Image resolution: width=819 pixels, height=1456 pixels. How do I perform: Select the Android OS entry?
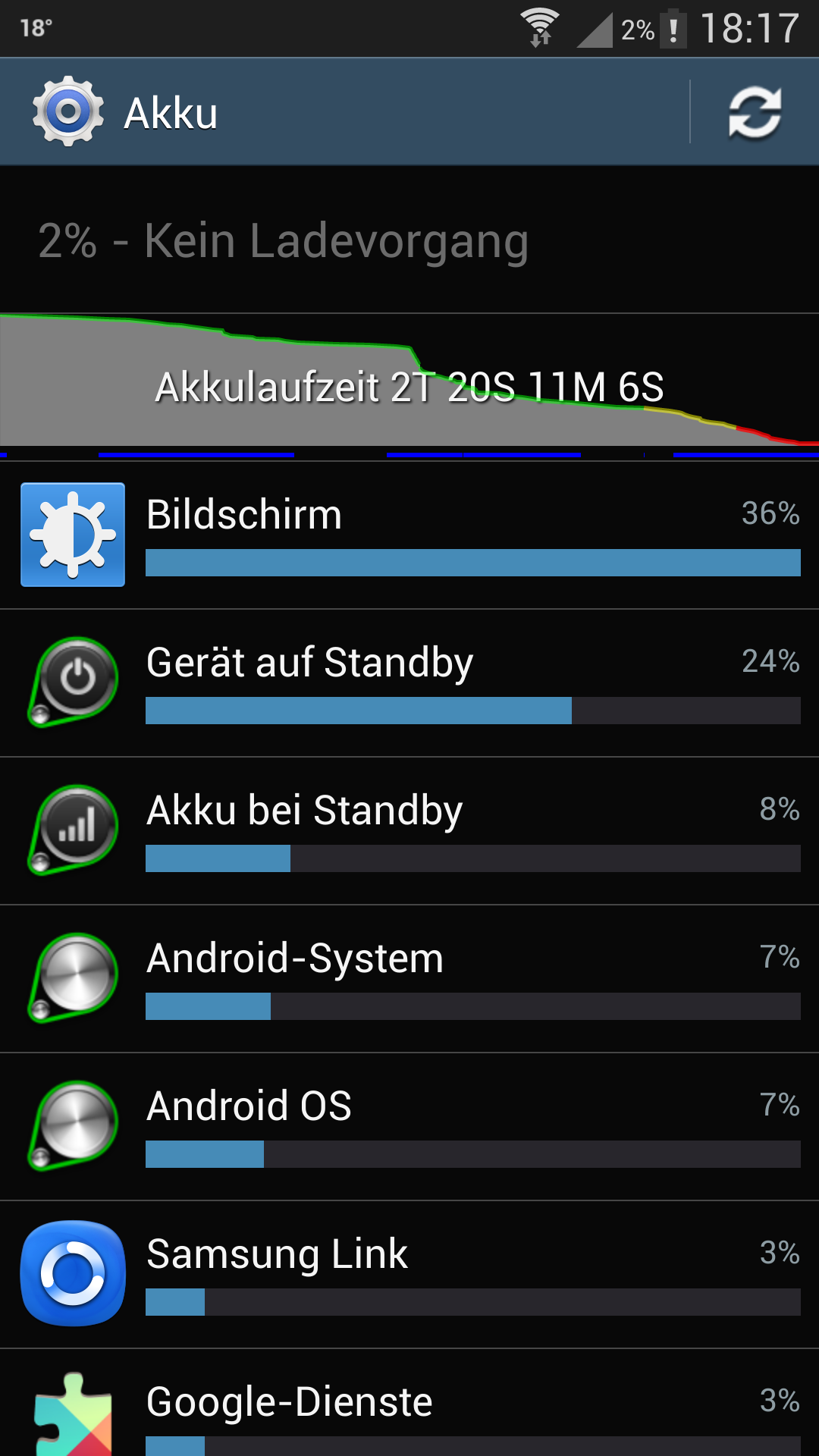[409, 1127]
